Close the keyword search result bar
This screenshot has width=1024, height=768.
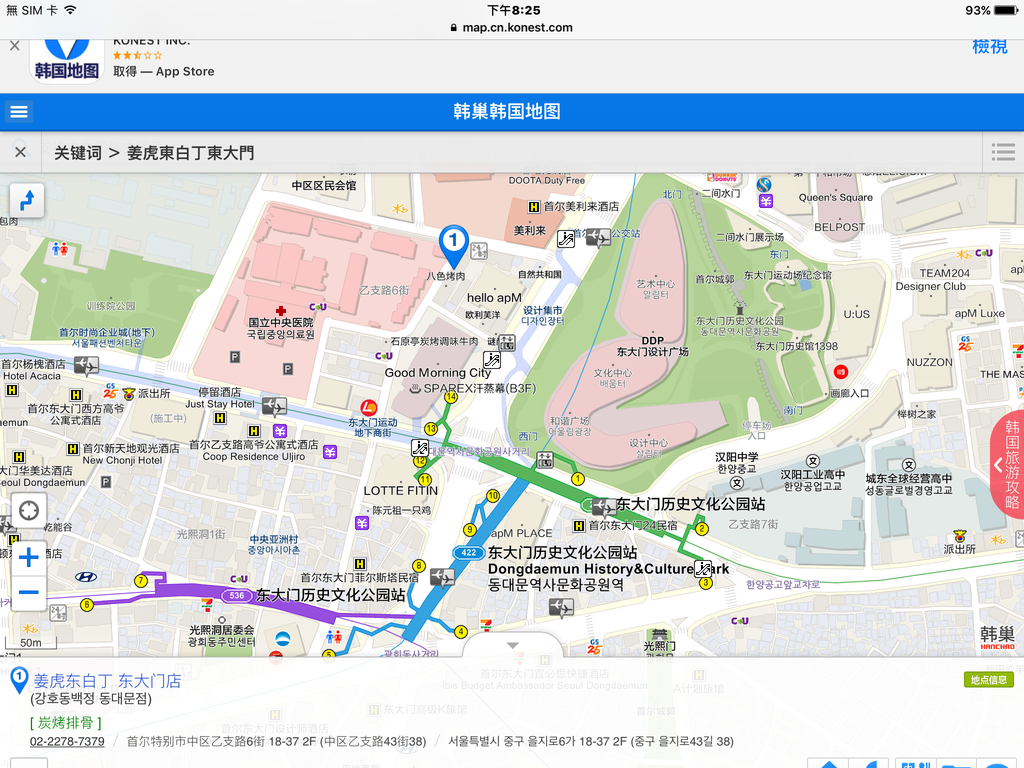pyautogui.click(x=20, y=153)
